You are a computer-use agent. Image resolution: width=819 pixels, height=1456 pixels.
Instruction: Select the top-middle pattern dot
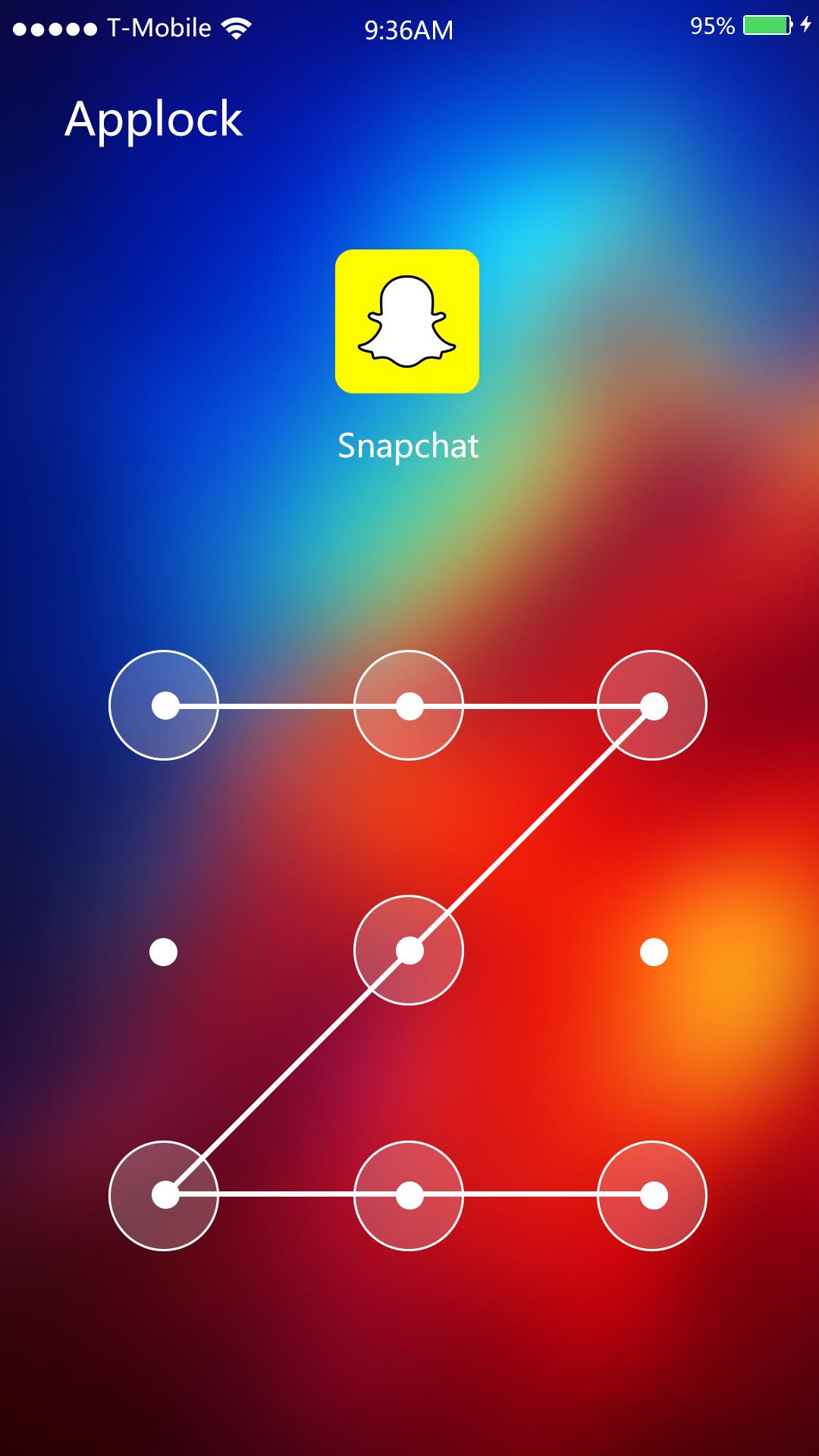point(409,706)
